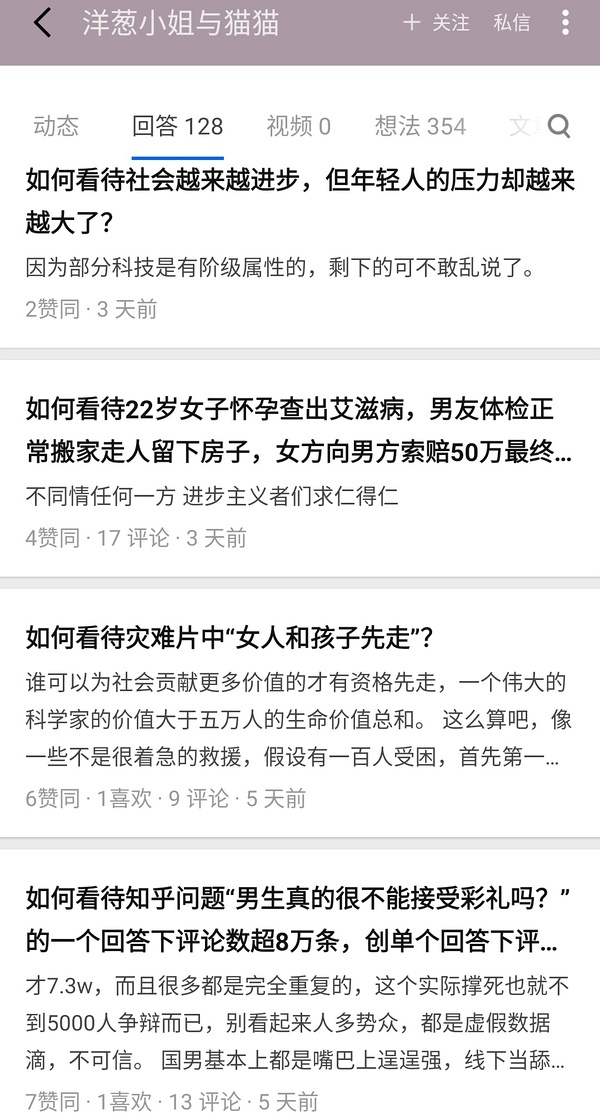The height and width of the screenshot is (1120, 600).
Task: Switch to the 视频 0 tab
Action: 298,126
